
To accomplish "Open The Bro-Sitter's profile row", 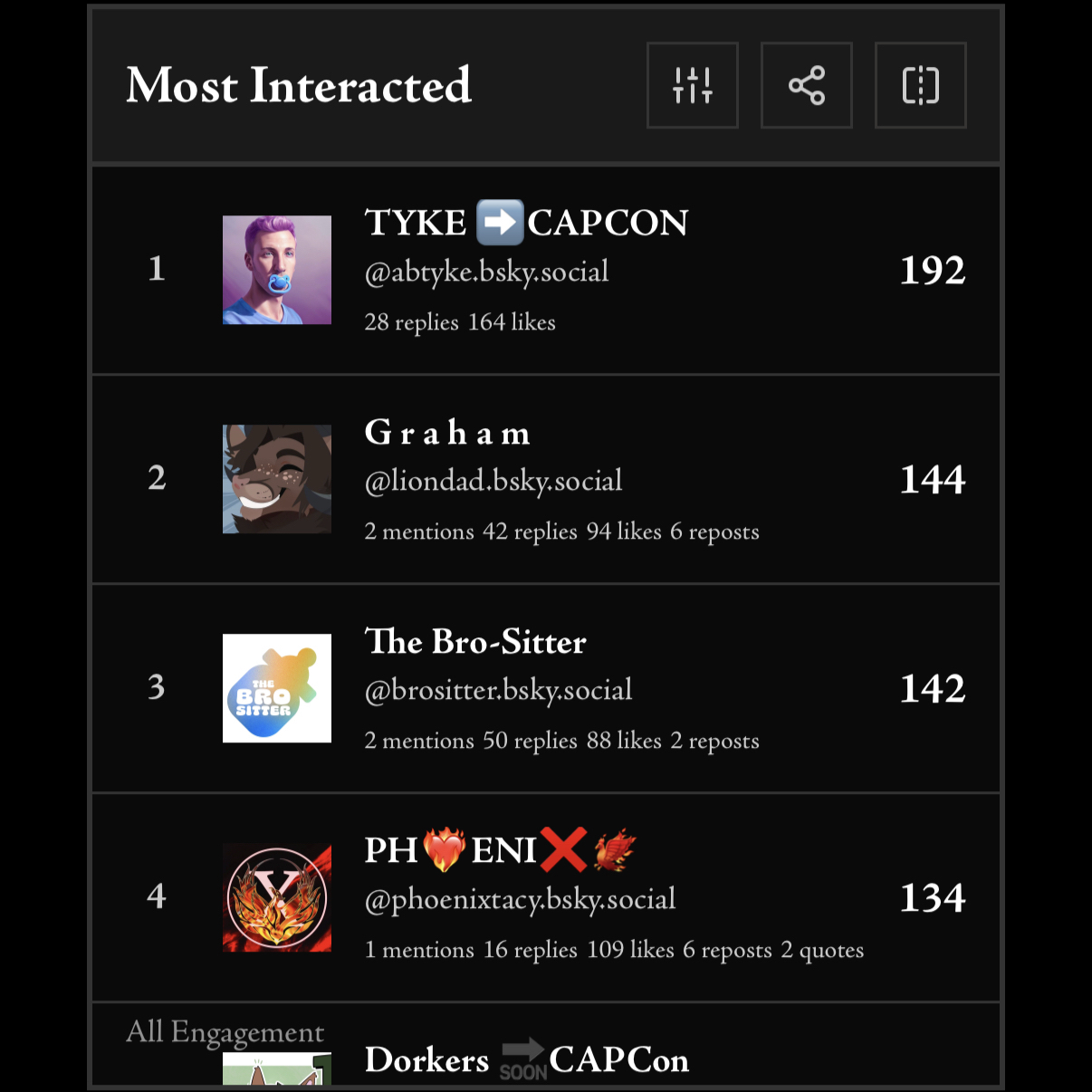I will [546, 688].
